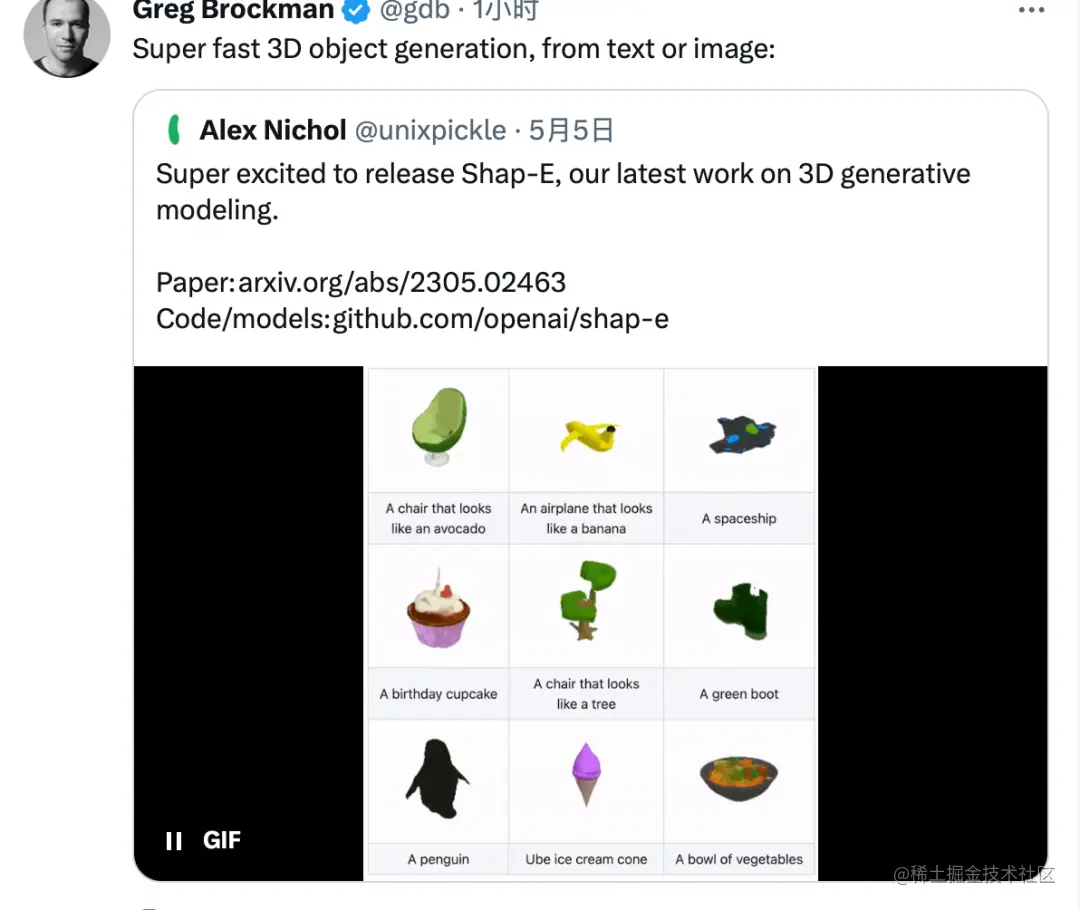
Task: View Greg Brockman's profile via his name
Action: [233, 11]
